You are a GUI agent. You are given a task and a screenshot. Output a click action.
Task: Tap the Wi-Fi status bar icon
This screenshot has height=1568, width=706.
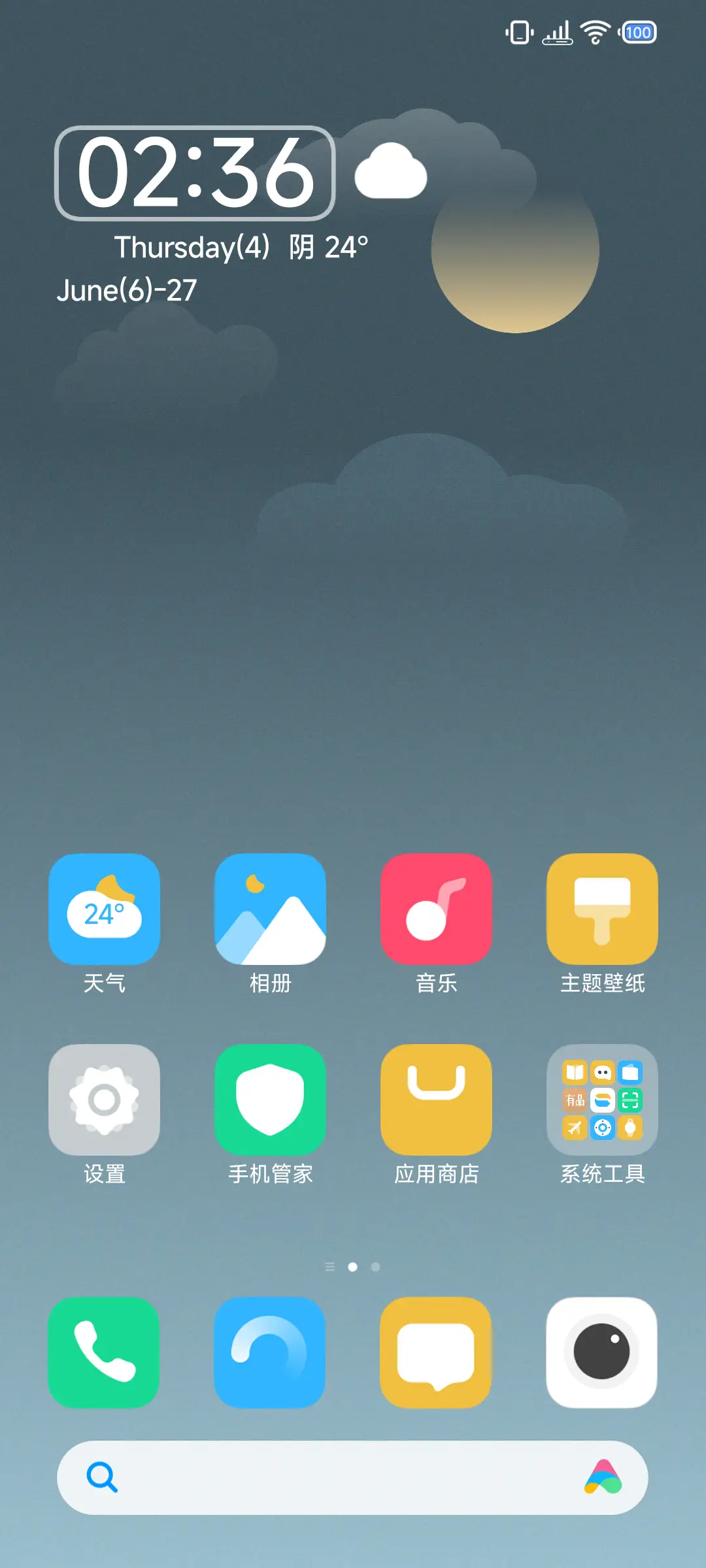[x=596, y=32]
